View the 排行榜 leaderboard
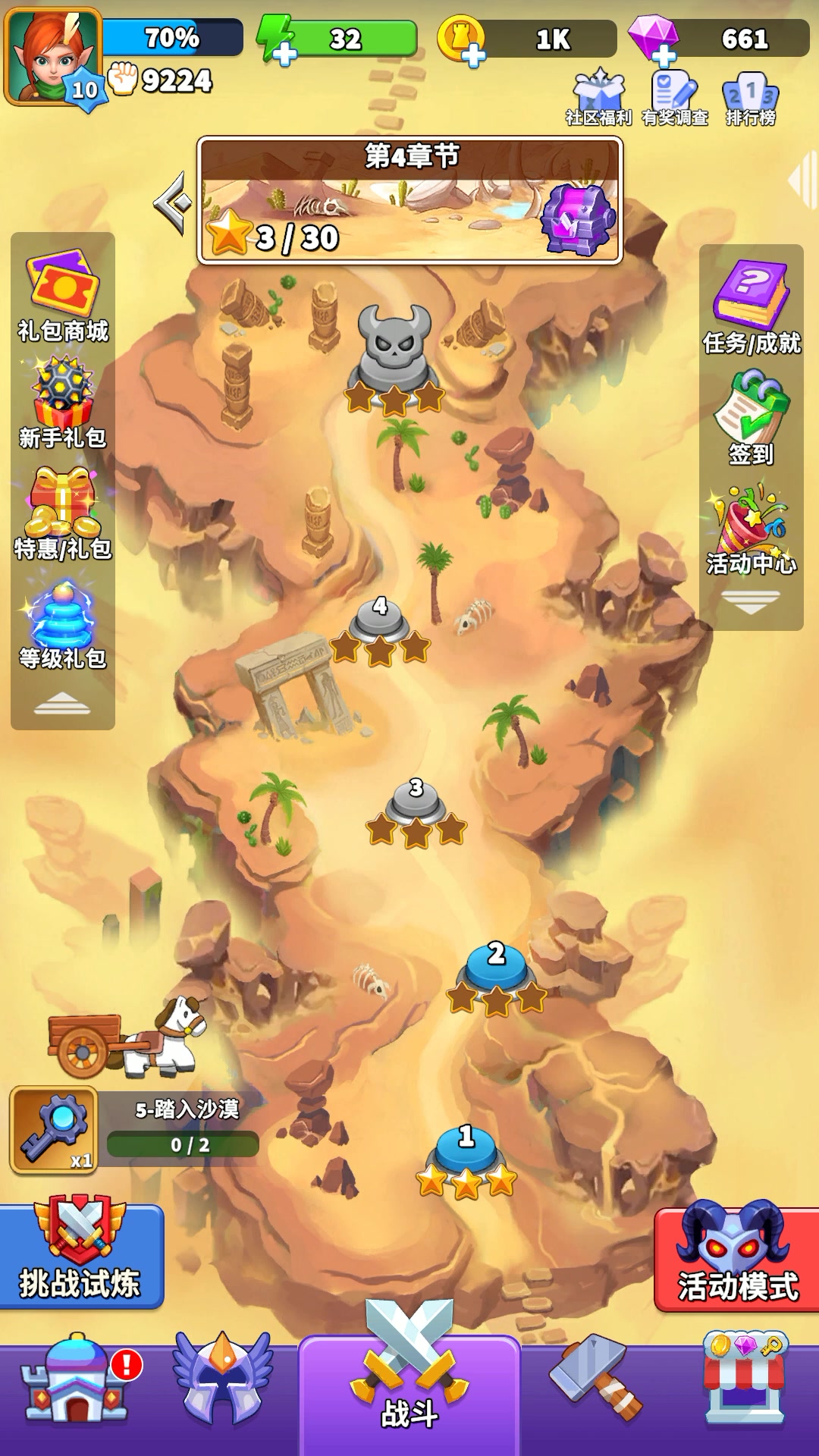 (x=750, y=98)
